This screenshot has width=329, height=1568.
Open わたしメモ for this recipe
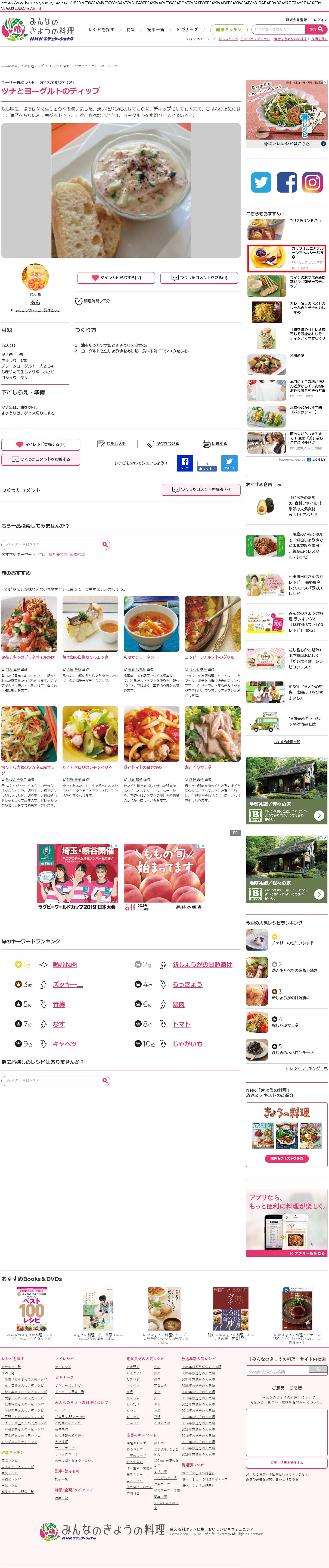coord(112,444)
